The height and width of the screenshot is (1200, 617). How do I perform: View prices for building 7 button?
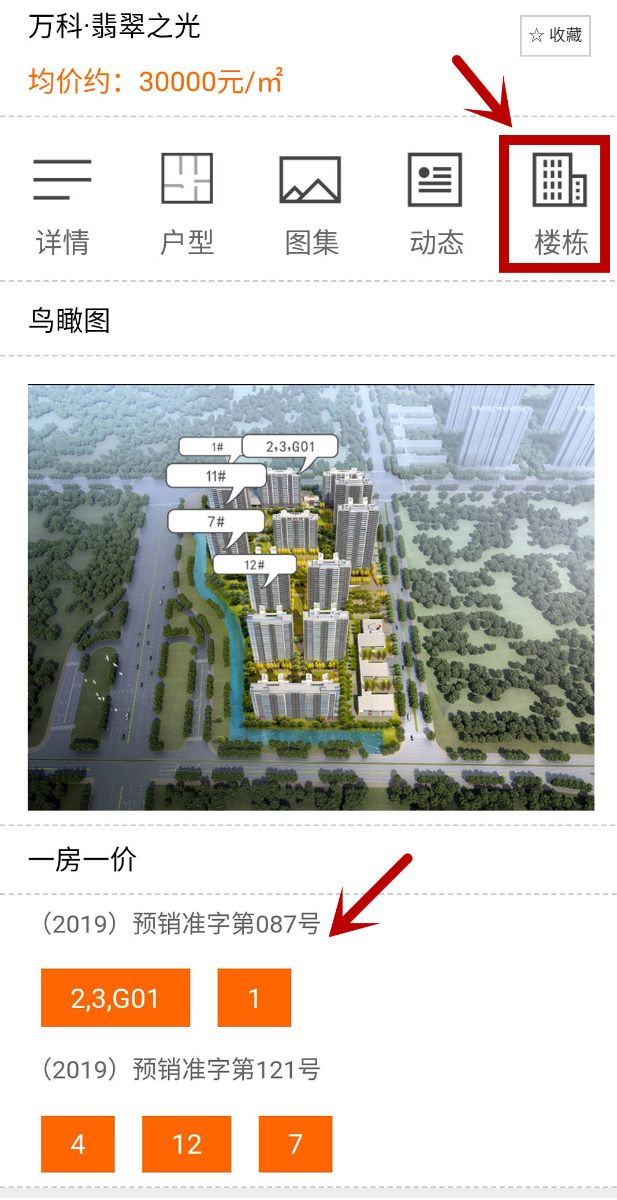tap(295, 1144)
